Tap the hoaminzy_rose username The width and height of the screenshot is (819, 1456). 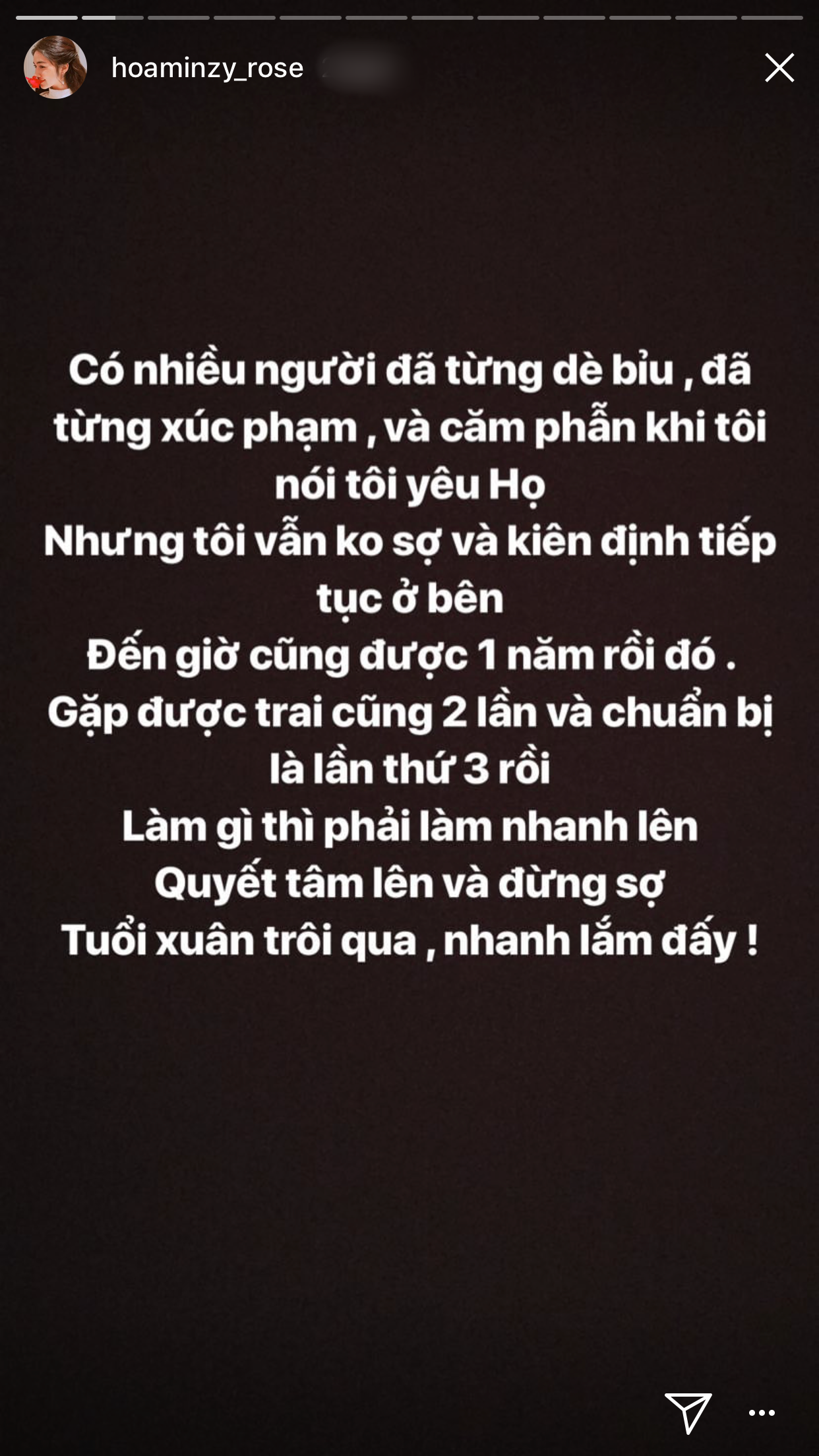tap(207, 68)
